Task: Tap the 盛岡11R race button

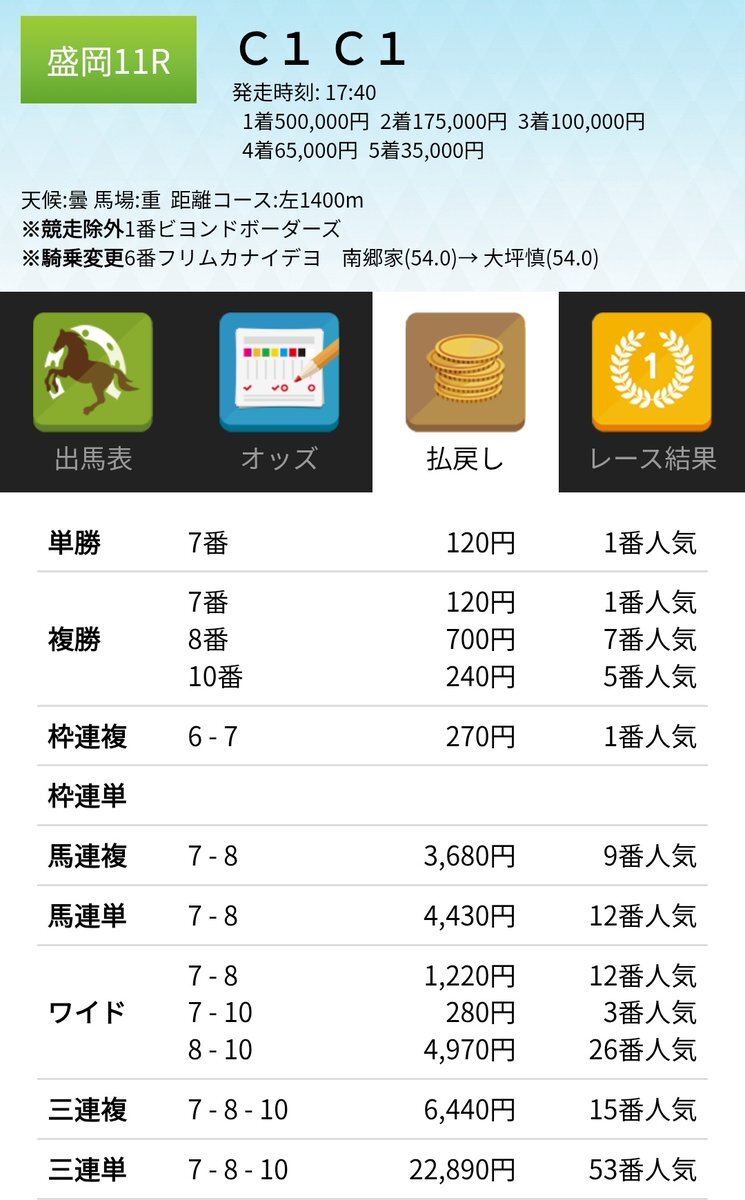Action: (109, 60)
